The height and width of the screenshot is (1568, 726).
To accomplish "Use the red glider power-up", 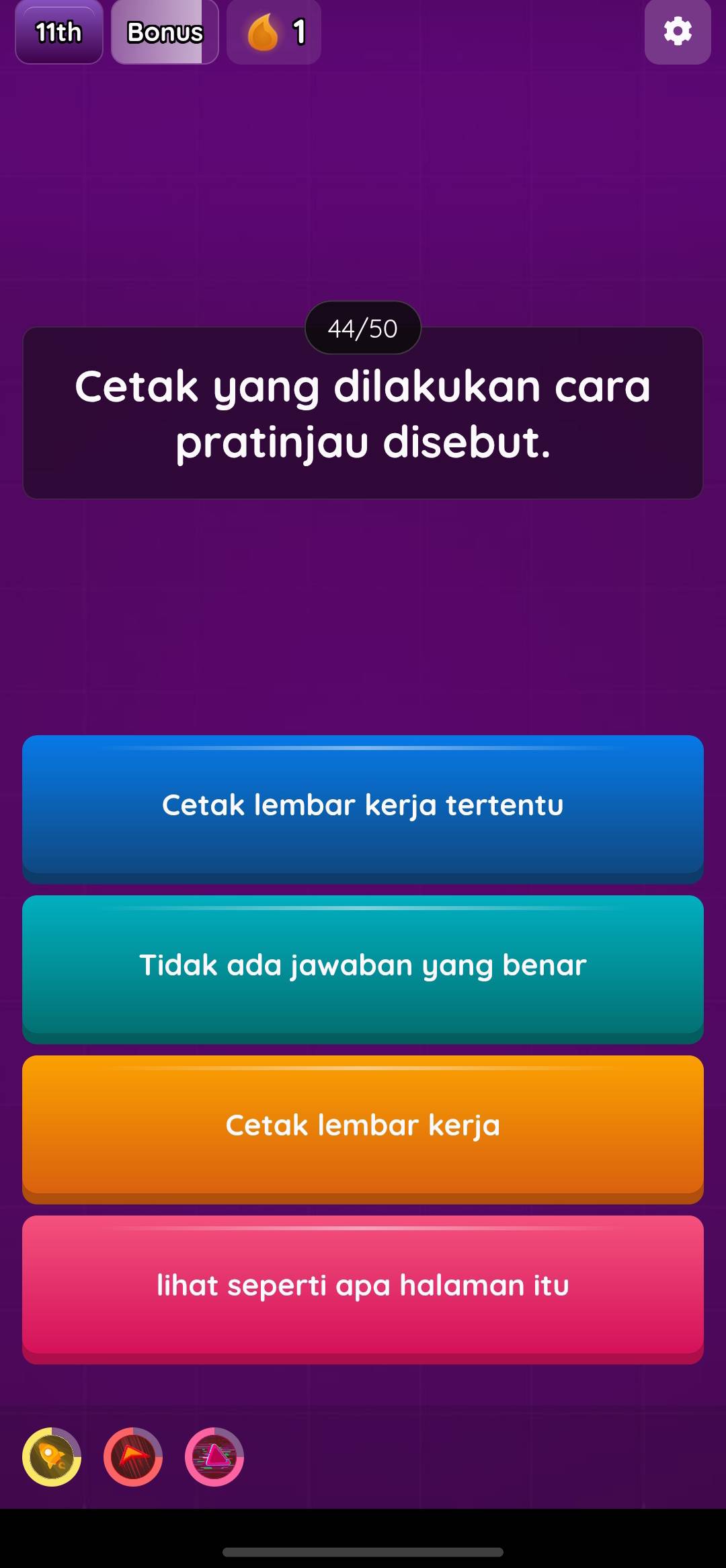I will coord(133,1456).
